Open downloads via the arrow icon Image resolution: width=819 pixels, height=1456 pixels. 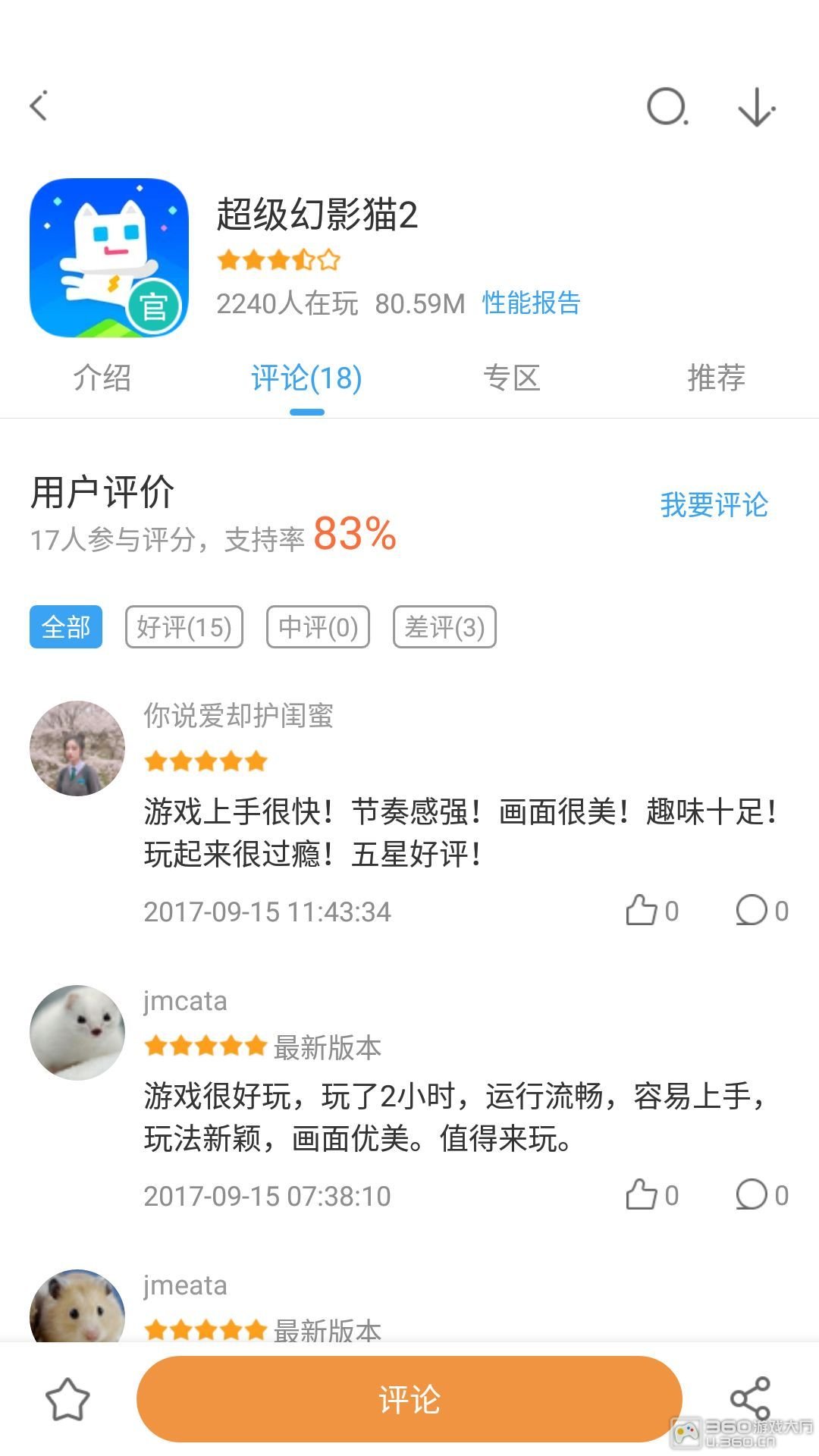click(x=756, y=108)
